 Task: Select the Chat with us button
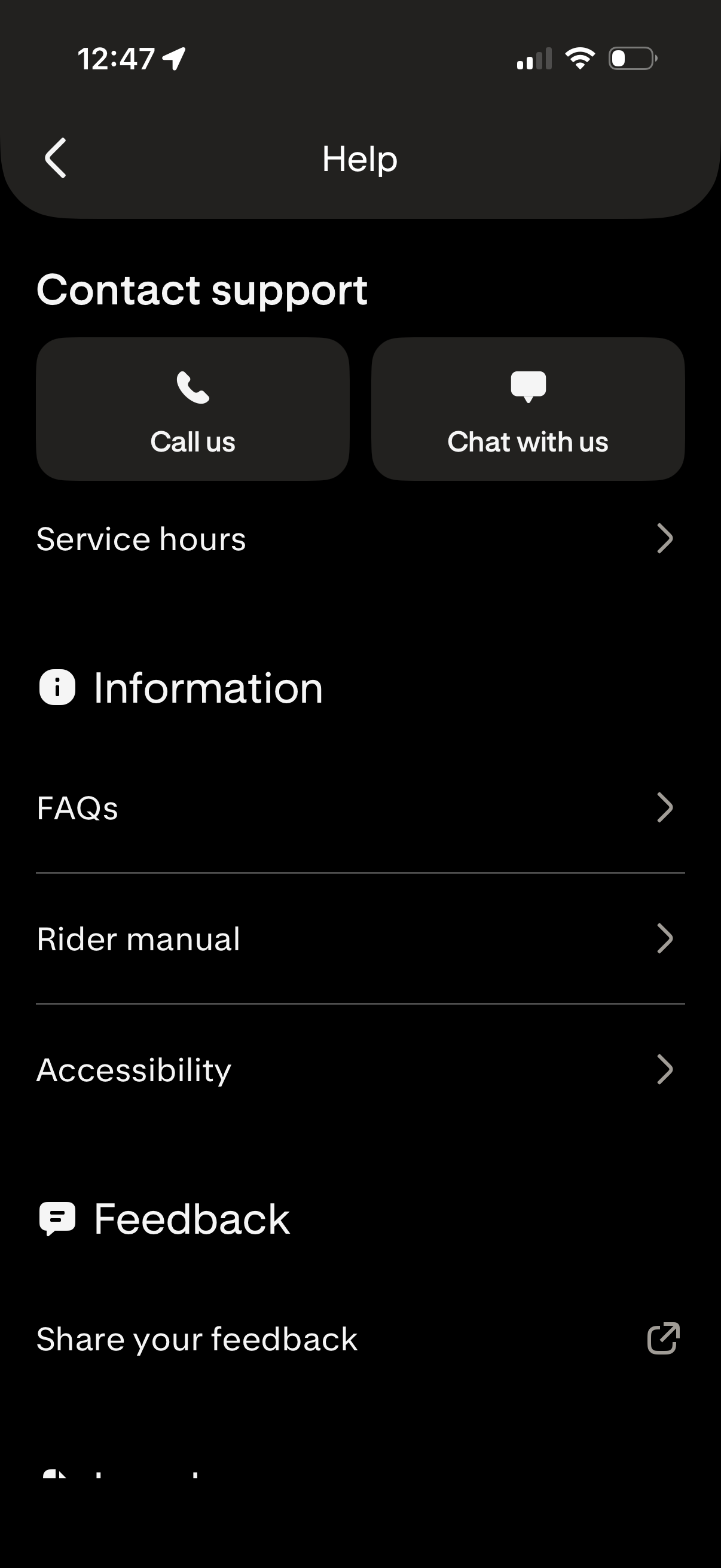point(527,408)
